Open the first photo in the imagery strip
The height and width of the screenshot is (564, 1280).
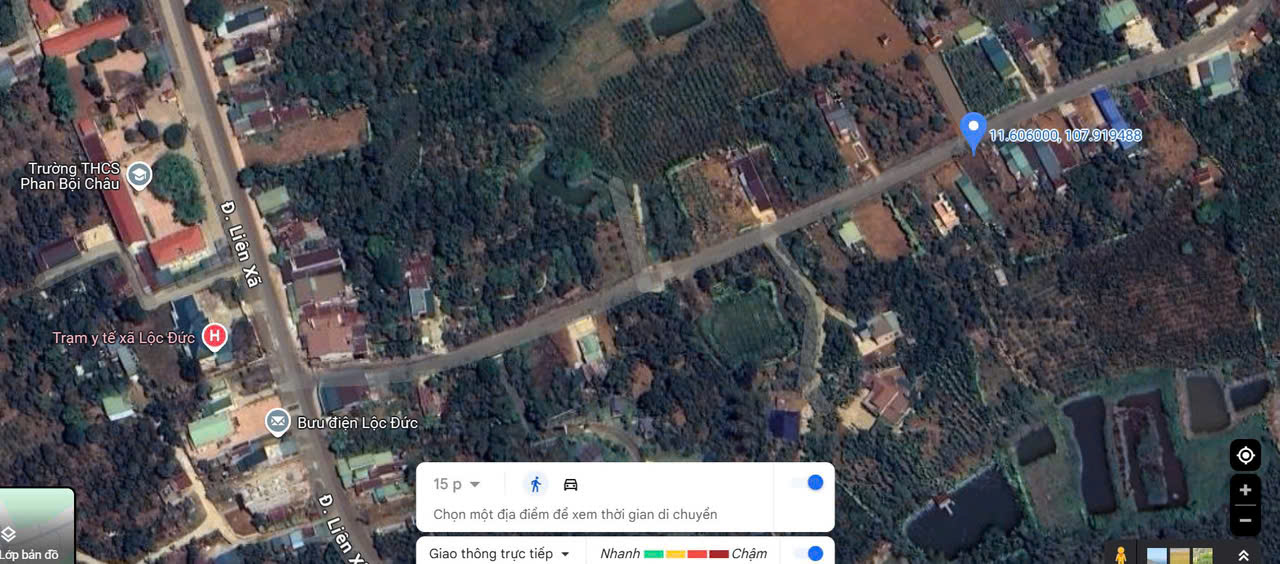tap(1157, 556)
